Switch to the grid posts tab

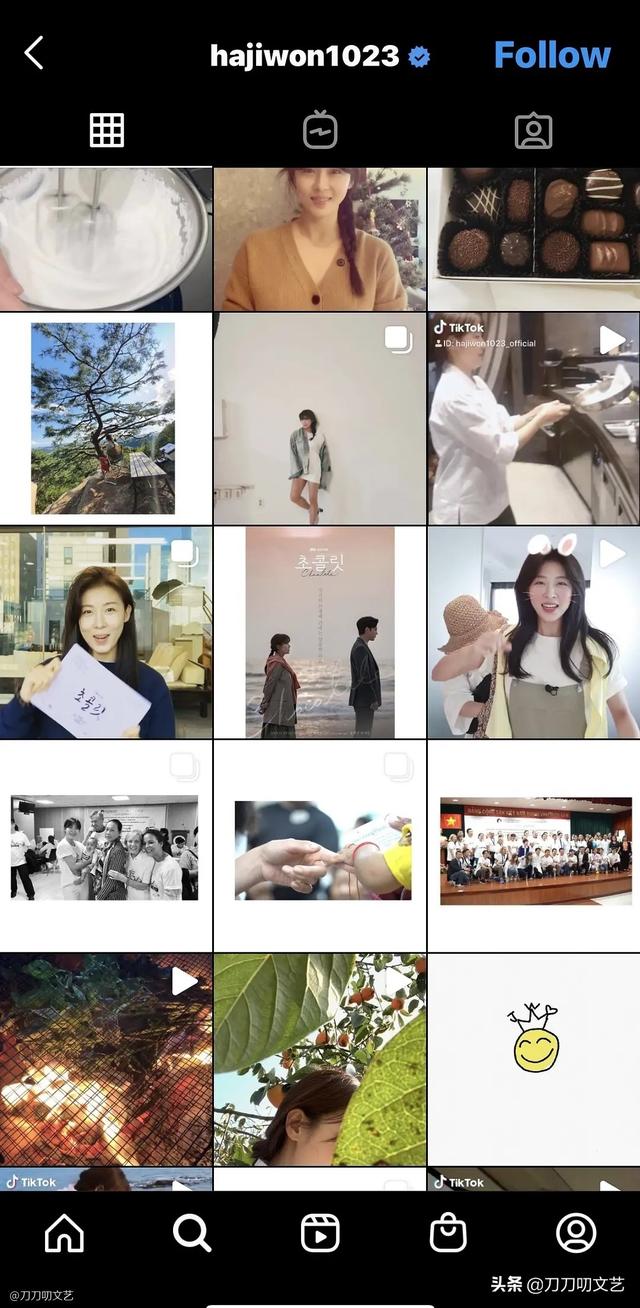pos(107,130)
